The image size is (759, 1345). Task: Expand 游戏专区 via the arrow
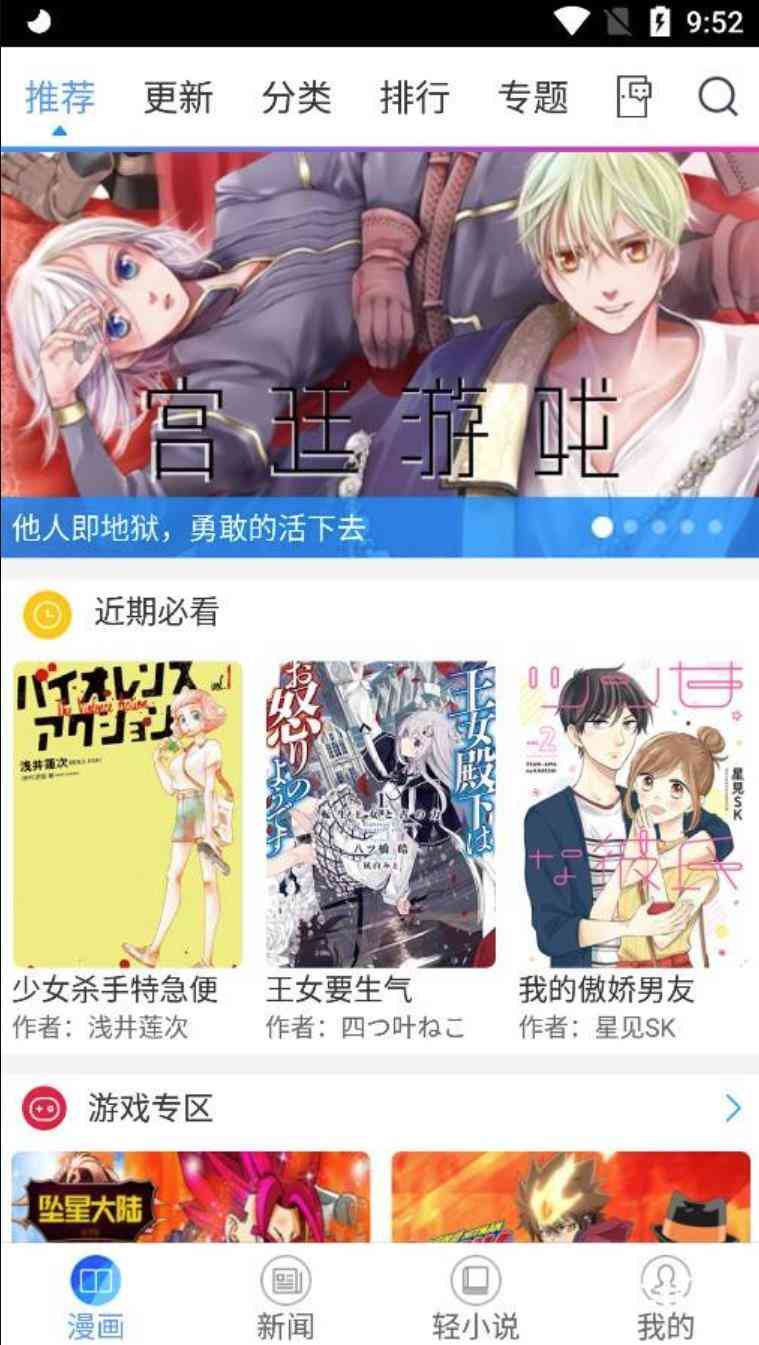733,1108
